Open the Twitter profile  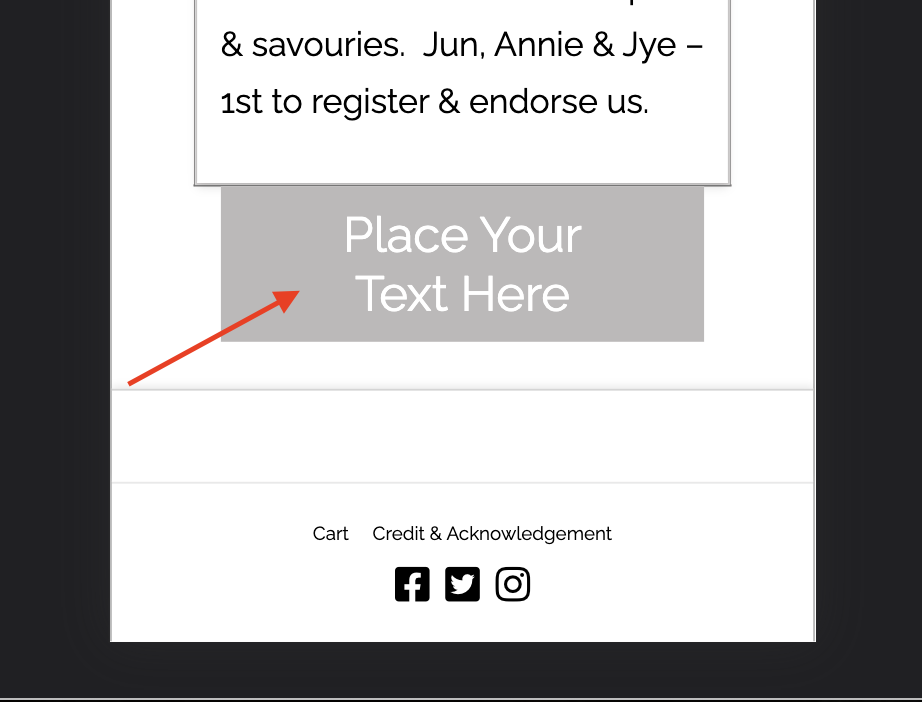pos(462,584)
